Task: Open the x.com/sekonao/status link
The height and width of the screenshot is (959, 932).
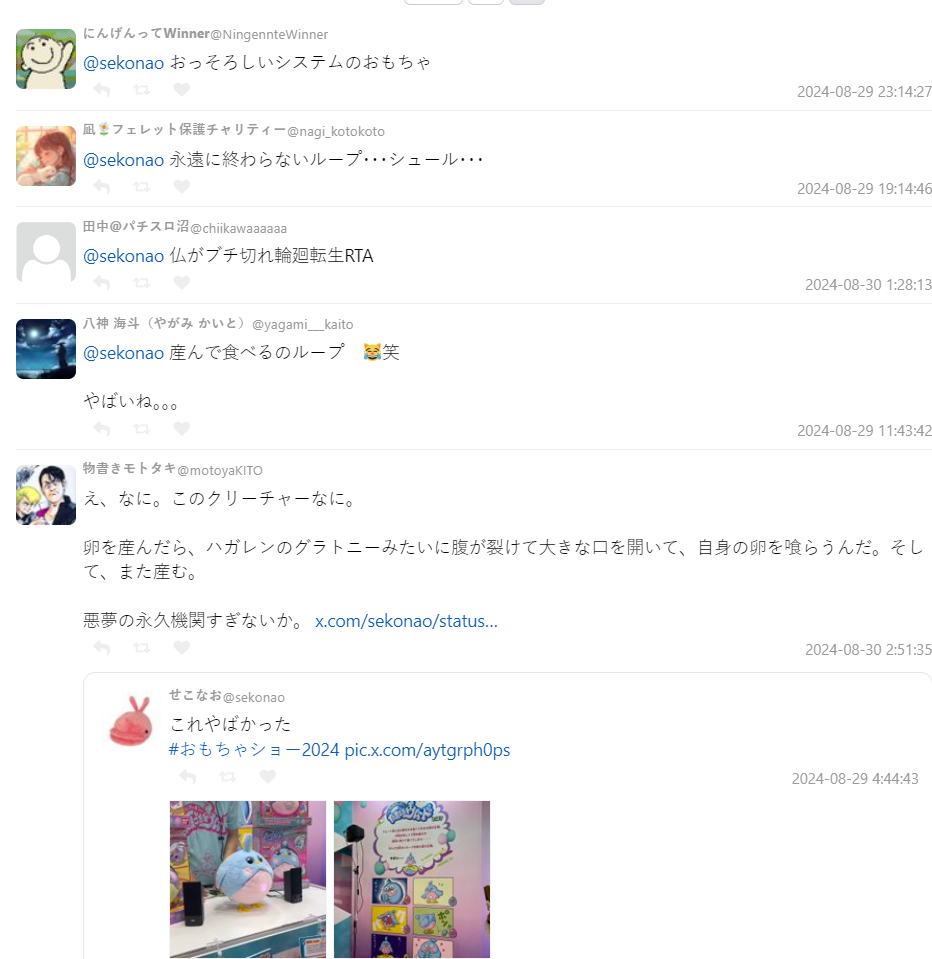Action: pos(406,621)
